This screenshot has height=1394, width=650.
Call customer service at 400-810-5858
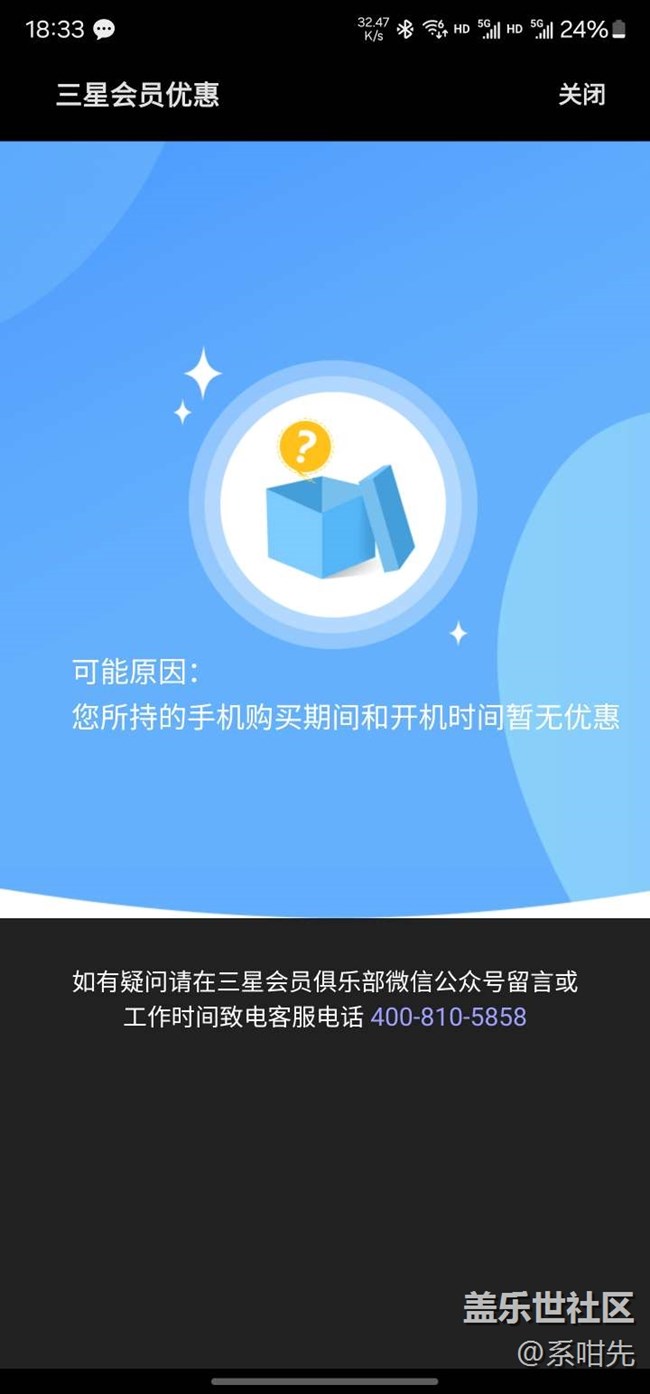(448, 1017)
